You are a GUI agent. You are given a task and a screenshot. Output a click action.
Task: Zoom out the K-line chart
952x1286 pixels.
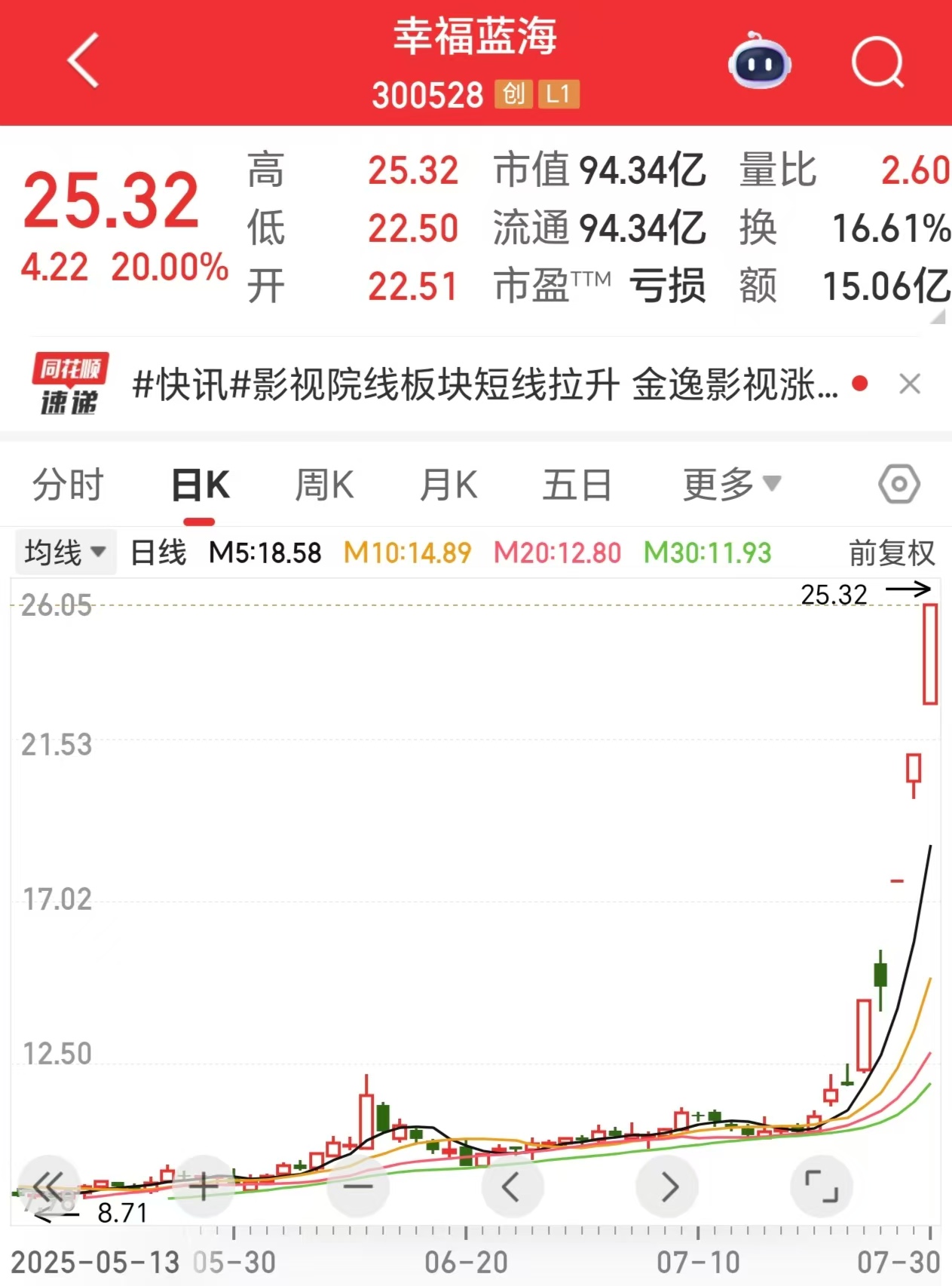coord(358,1186)
